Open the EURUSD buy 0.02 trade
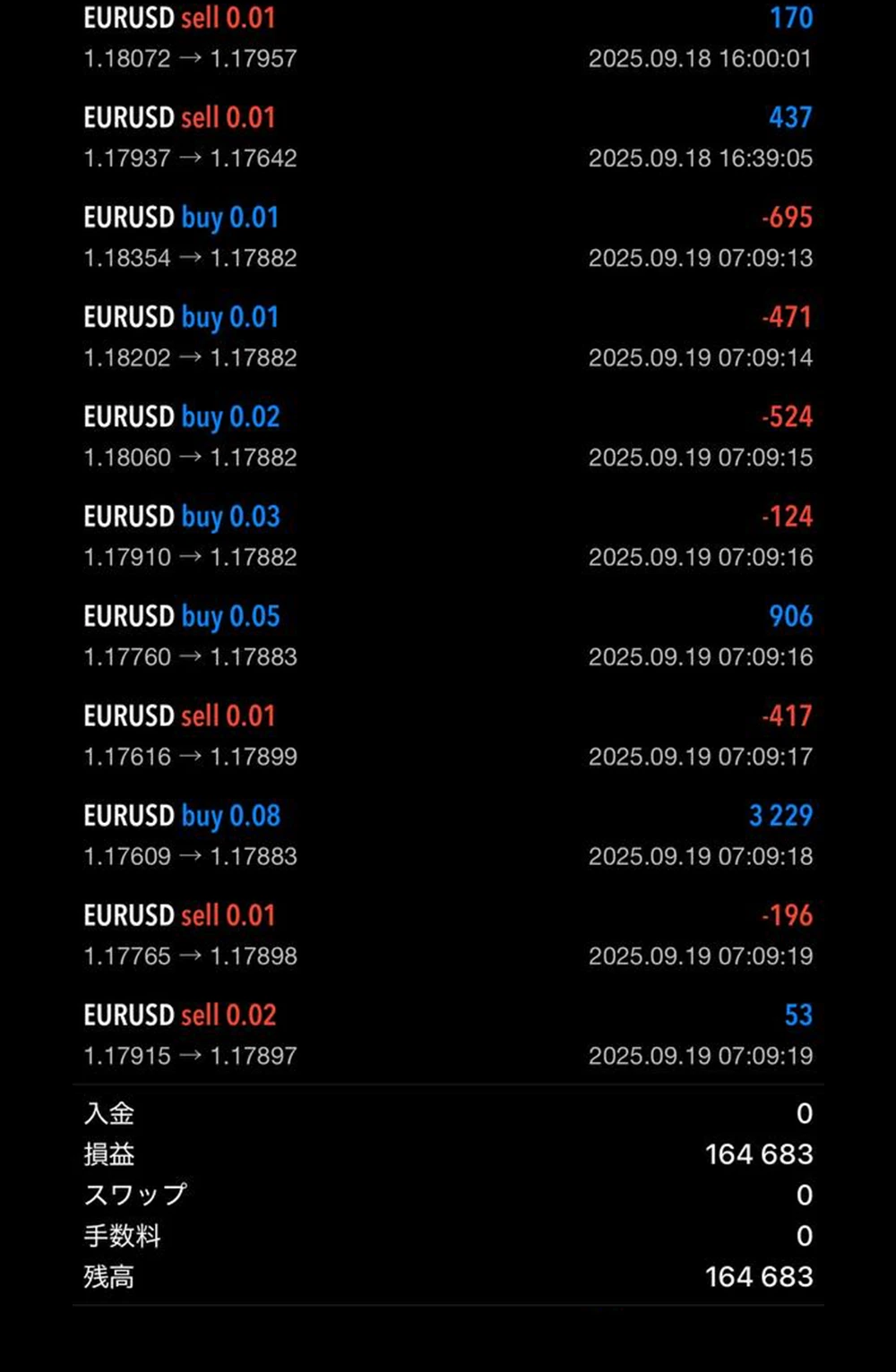 447,436
